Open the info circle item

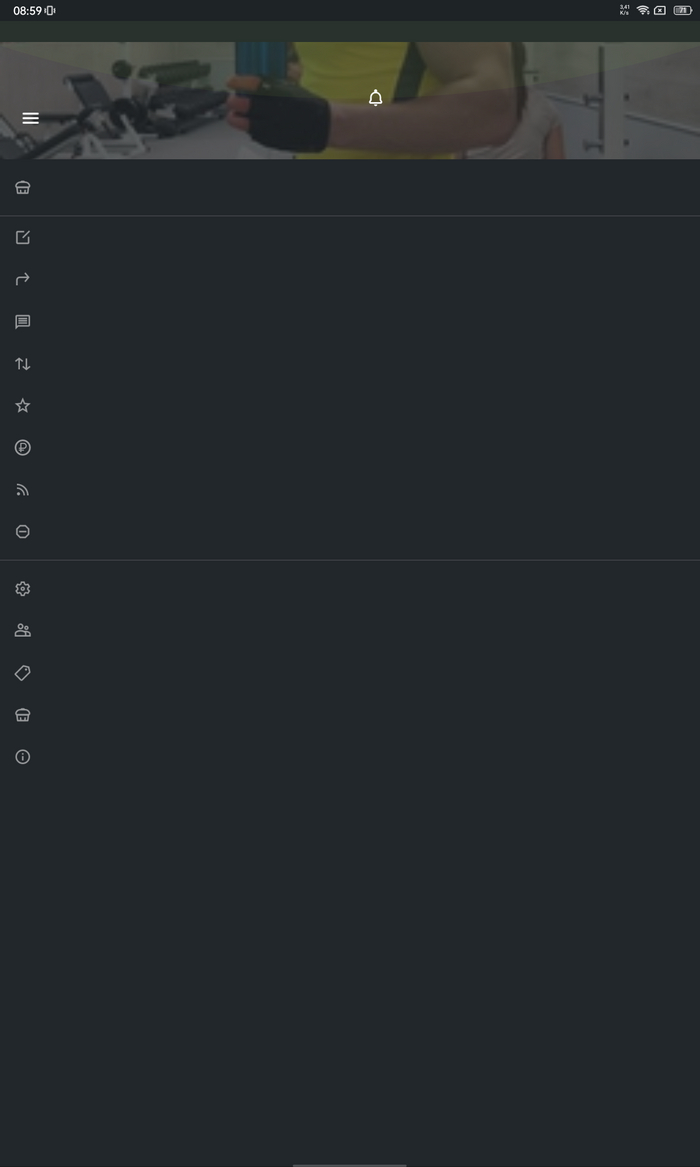tap(23, 757)
